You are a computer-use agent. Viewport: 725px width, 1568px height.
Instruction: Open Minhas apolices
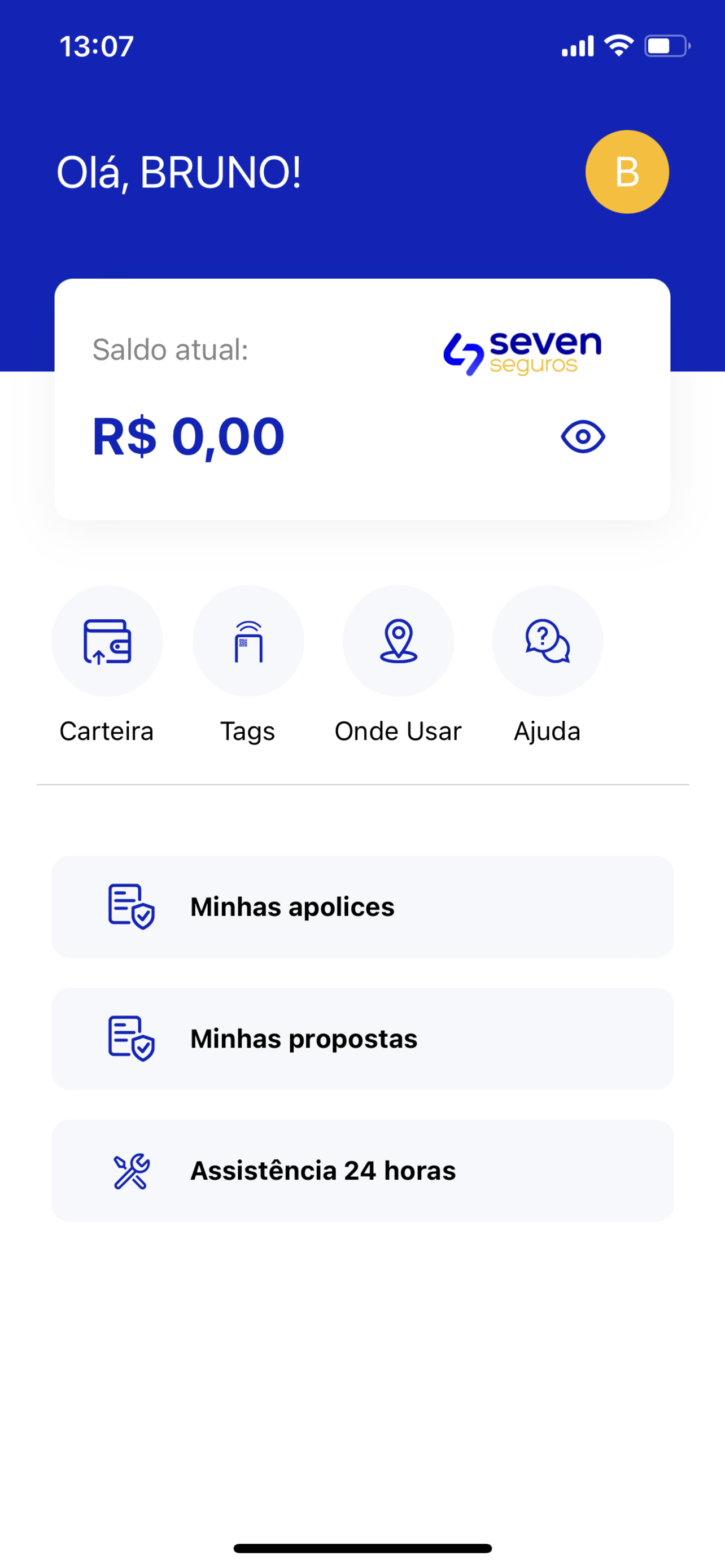[x=362, y=906]
